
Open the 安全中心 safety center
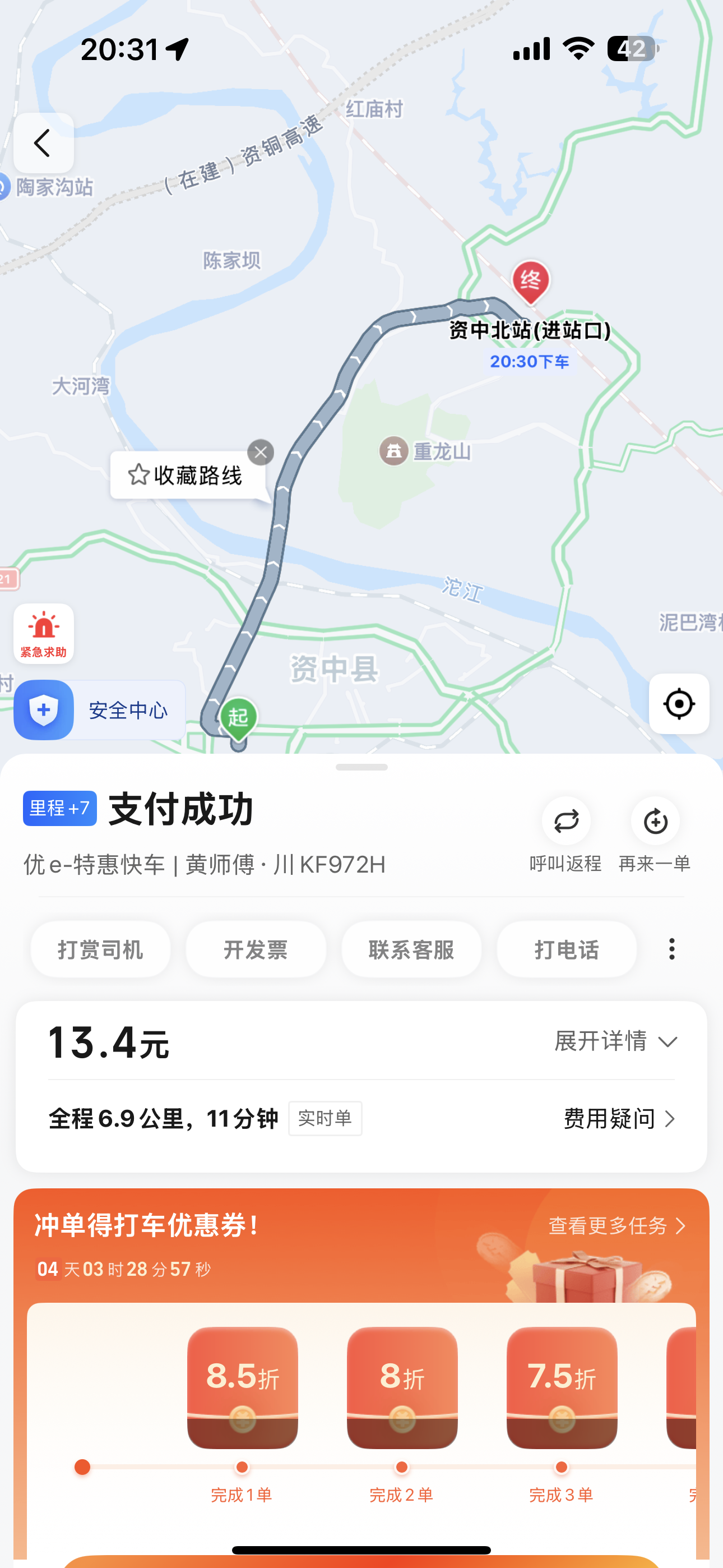tap(100, 710)
